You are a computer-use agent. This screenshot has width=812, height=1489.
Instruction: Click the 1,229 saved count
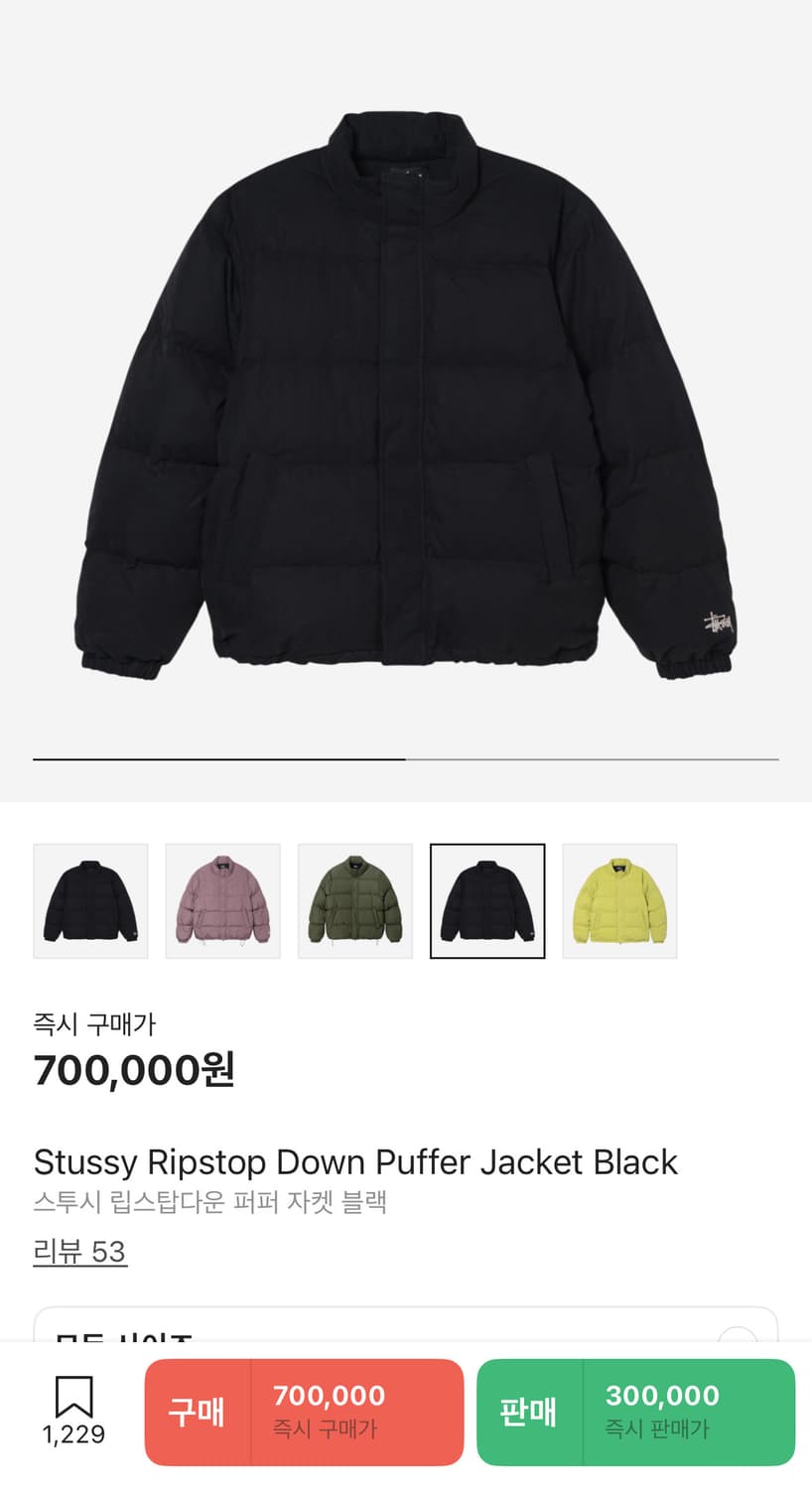(x=74, y=1435)
